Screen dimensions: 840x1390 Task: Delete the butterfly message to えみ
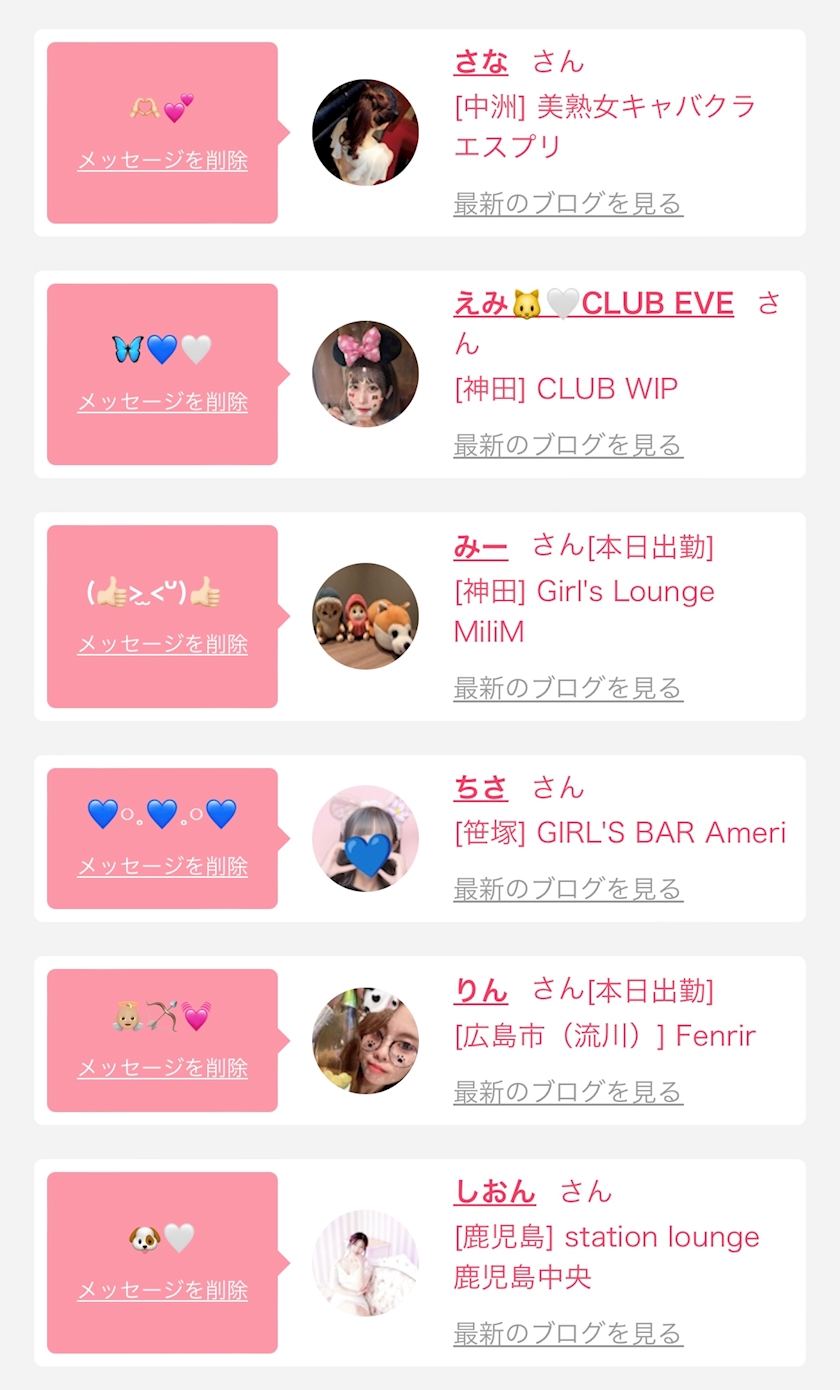point(162,402)
